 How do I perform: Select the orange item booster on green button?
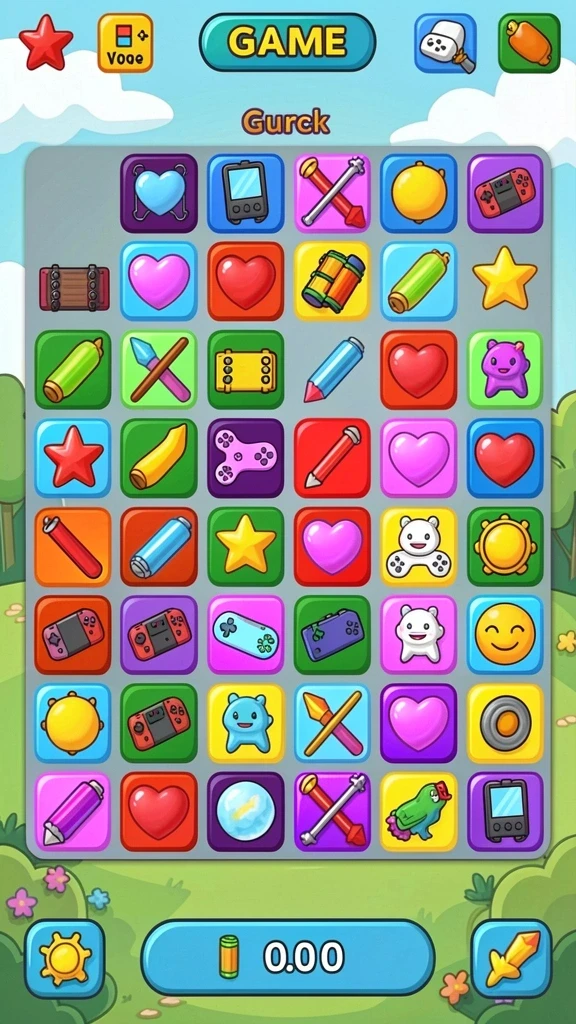529,43
